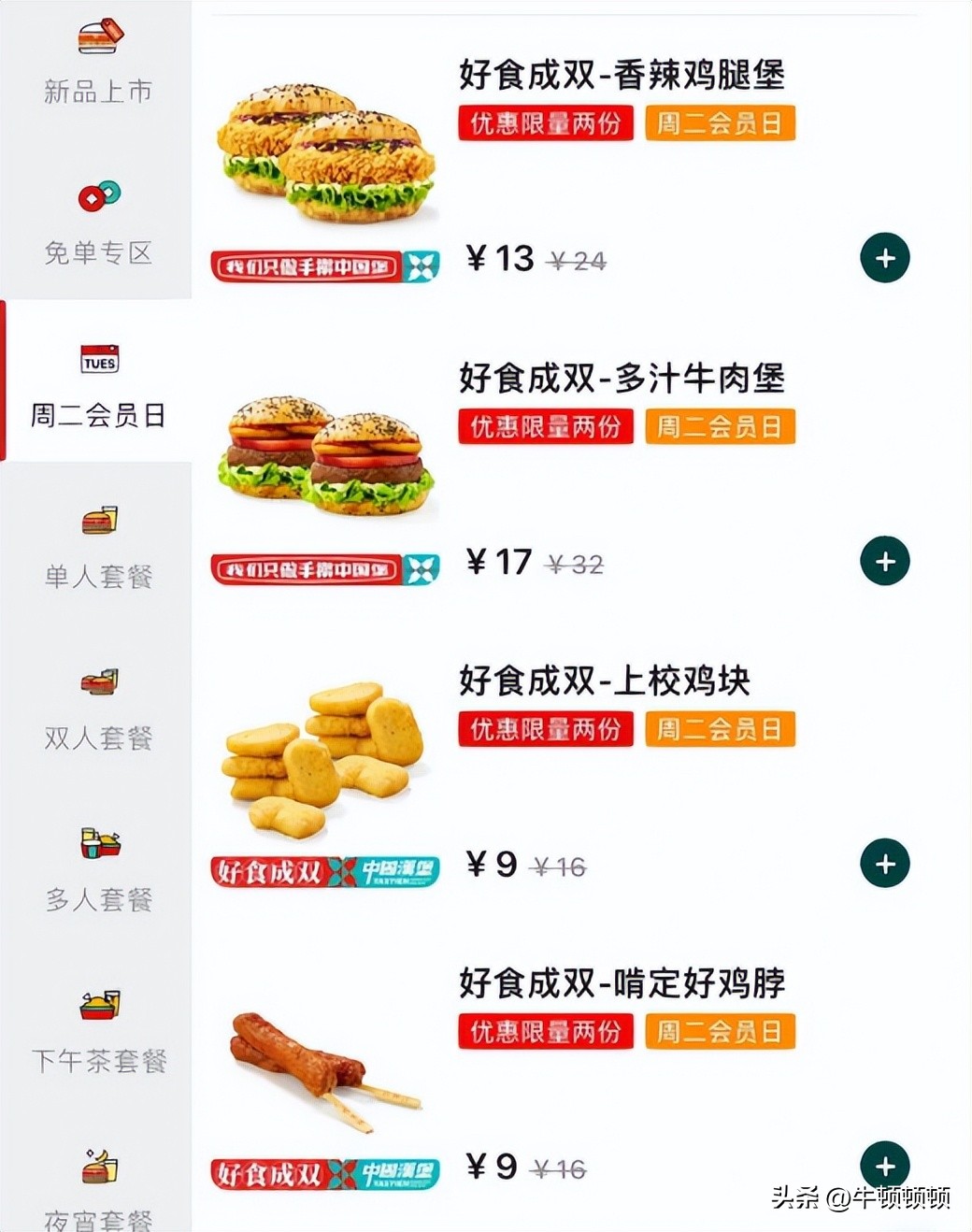Switch to 双人套餐 in the sidebar
The height and width of the screenshot is (1232, 972).
tap(97, 709)
